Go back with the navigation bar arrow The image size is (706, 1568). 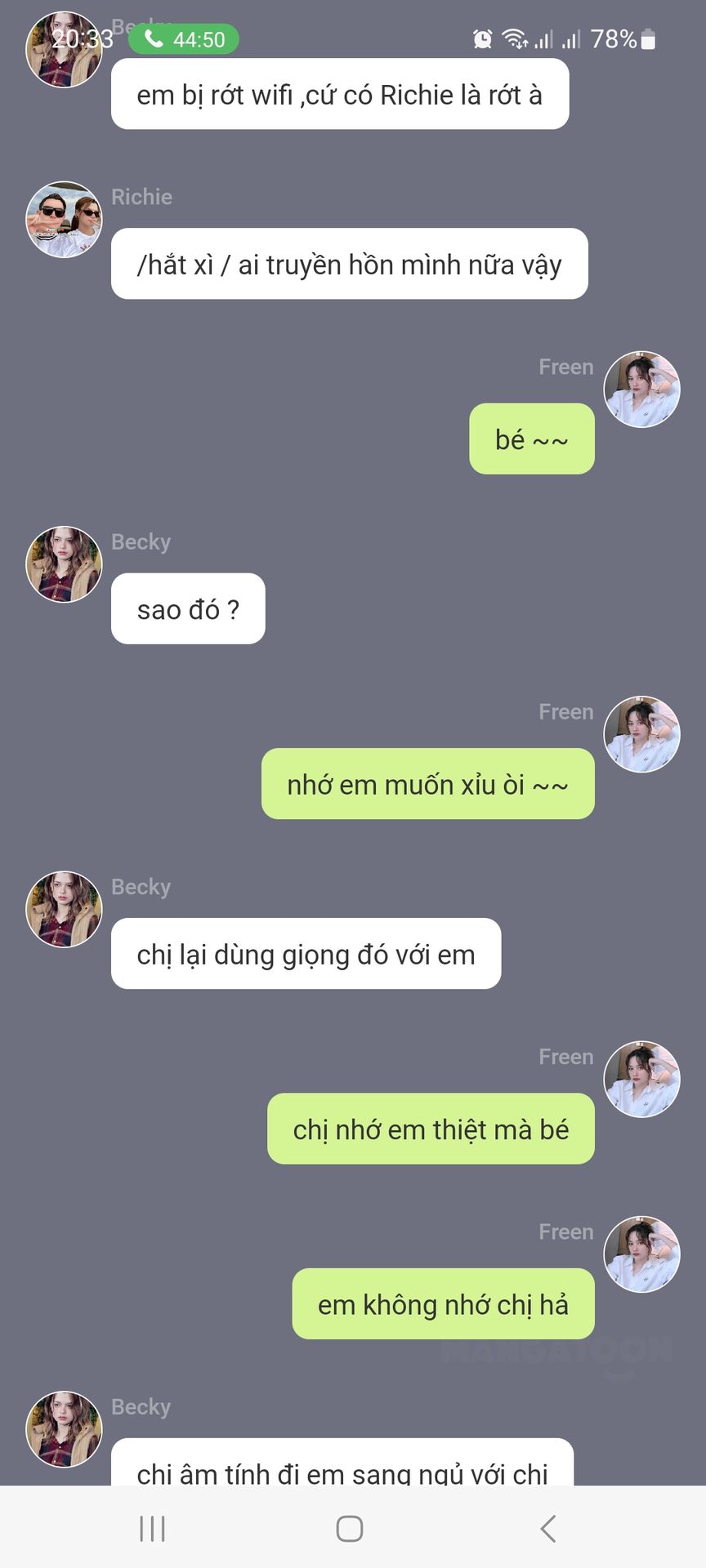pos(548,1528)
